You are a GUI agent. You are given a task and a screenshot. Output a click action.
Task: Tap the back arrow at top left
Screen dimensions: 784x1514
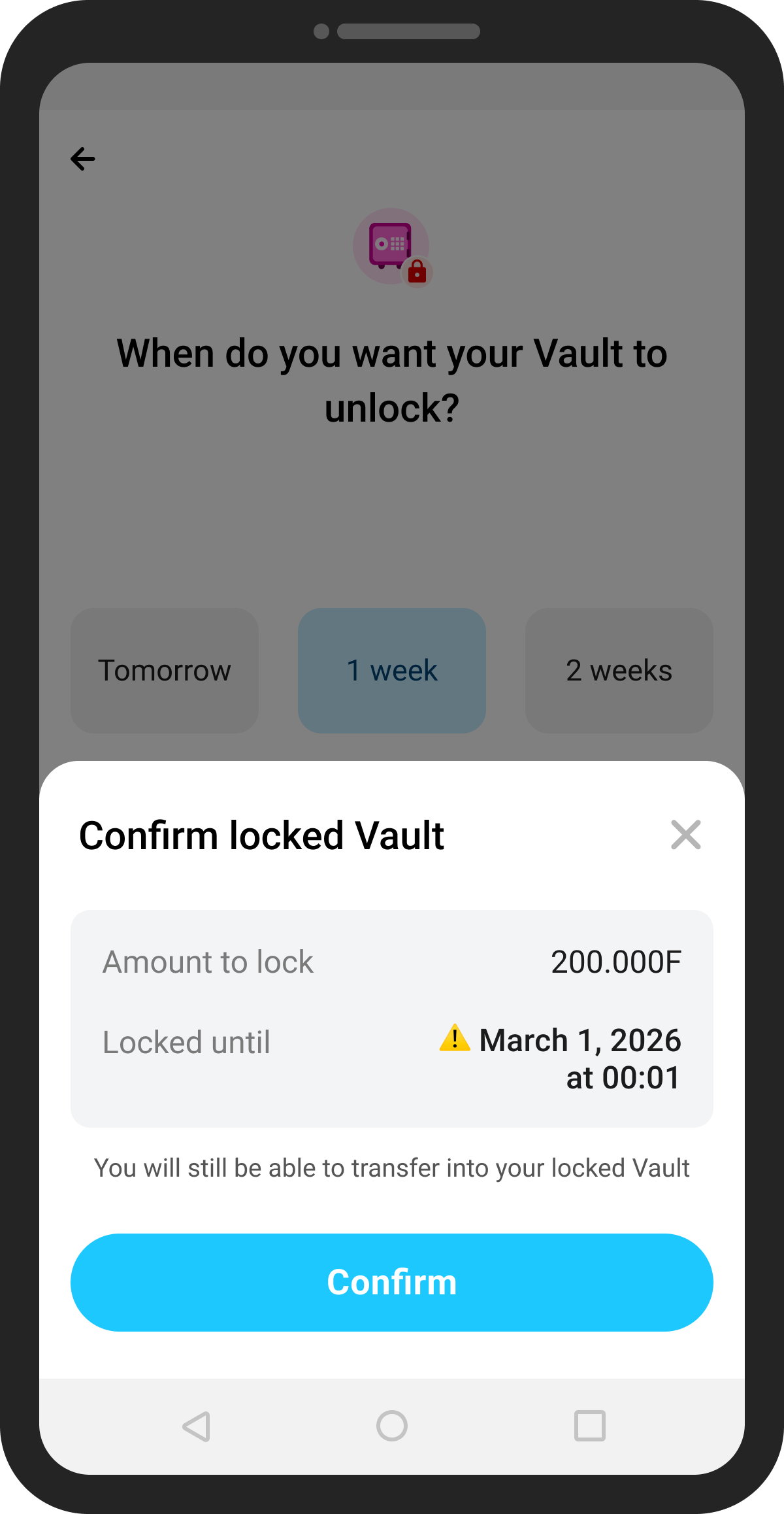(82, 158)
